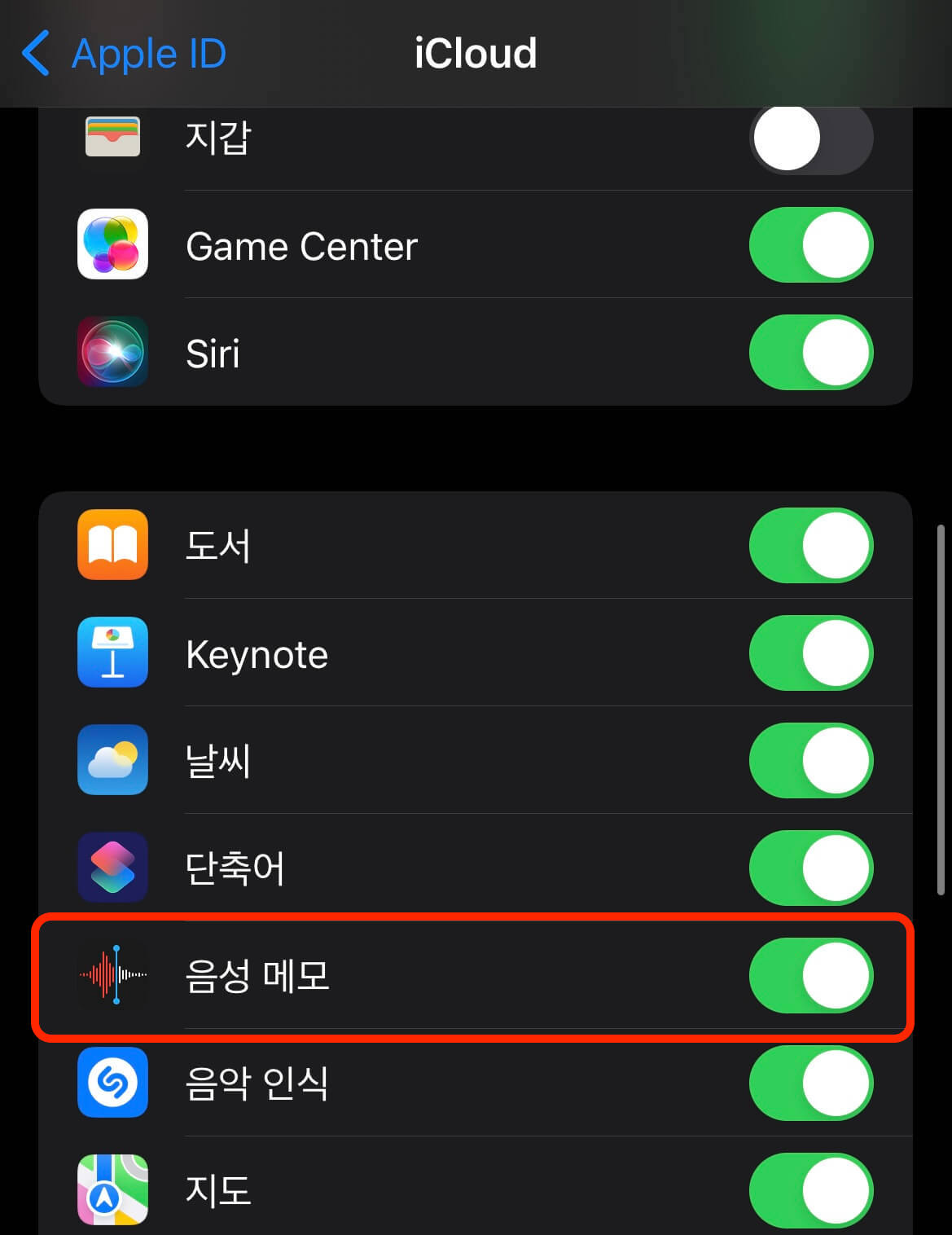
Task: Click the Wallet (지갑) app icon
Action: [112, 137]
